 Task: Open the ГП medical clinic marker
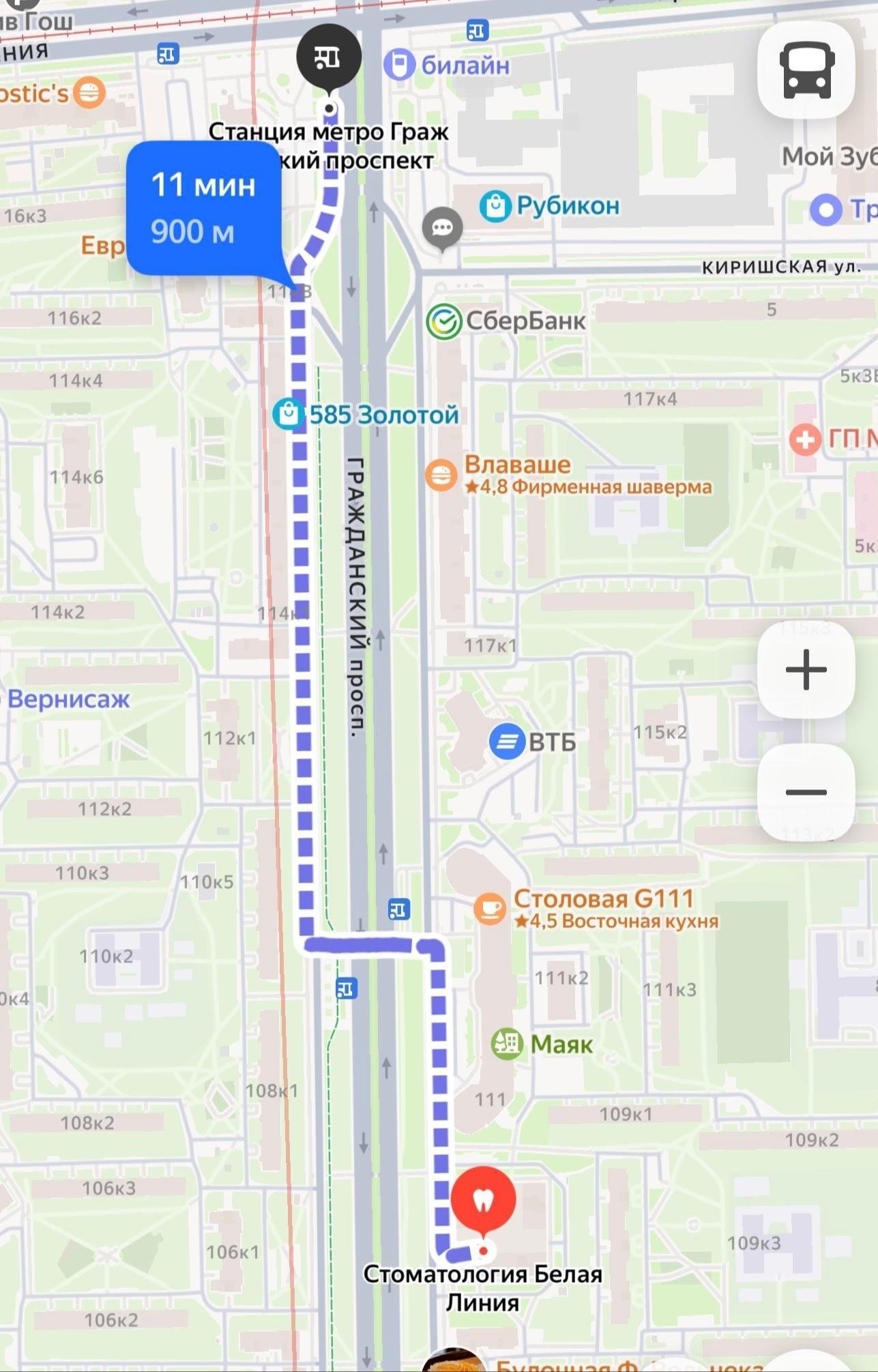(x=805, y=440)
